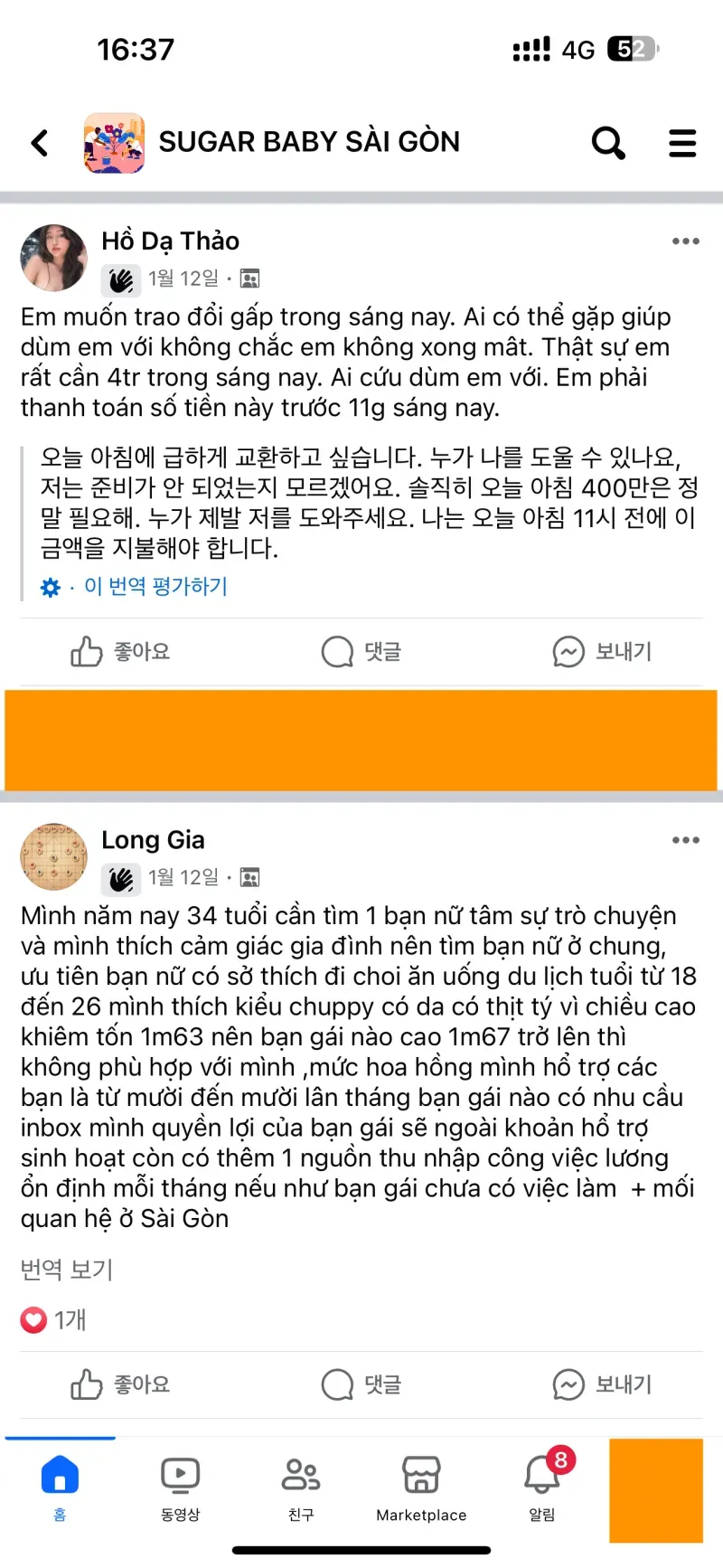Switch to the video tab
723x1568 pixels.
pos(180,1488)
